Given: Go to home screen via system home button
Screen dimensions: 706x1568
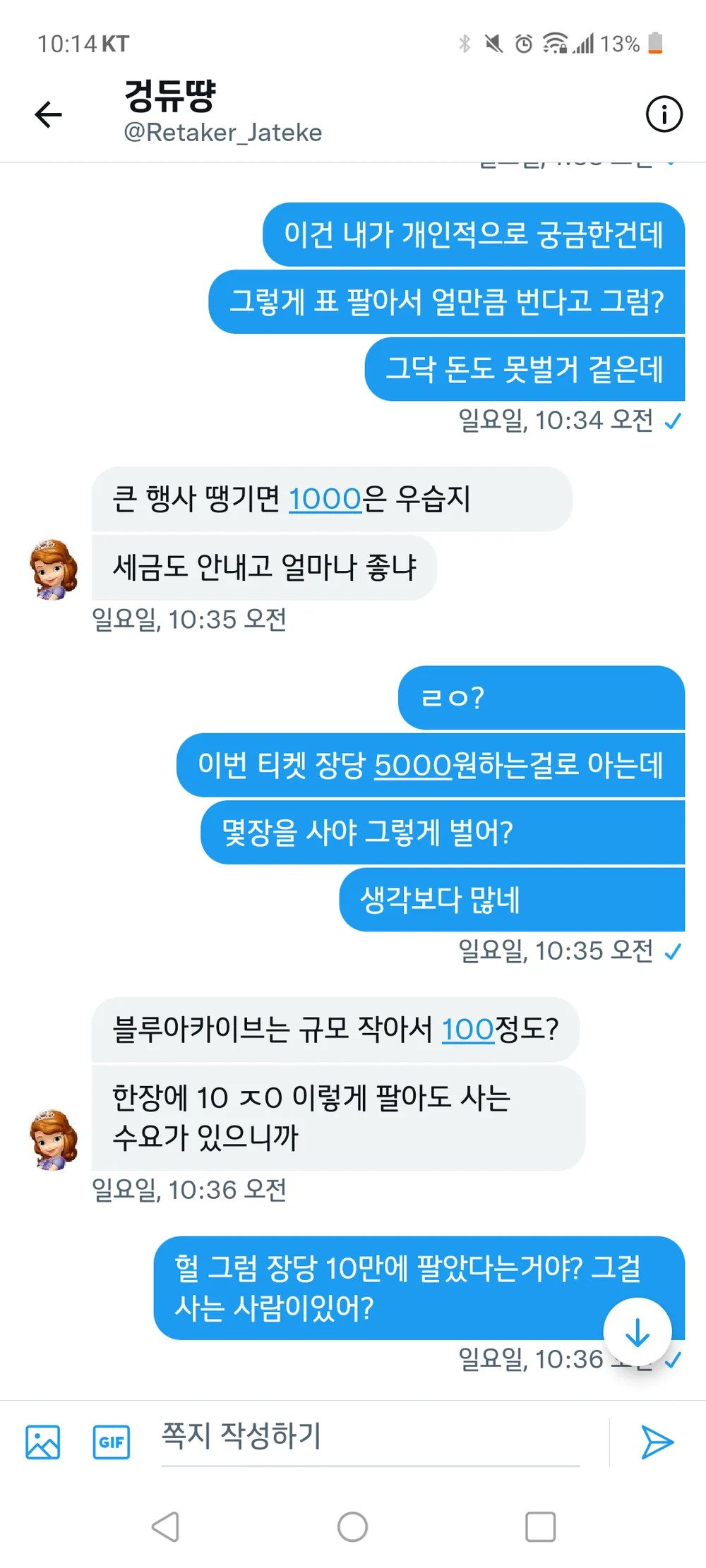Looking at the screenshot, I should (x=352, y=1527).
